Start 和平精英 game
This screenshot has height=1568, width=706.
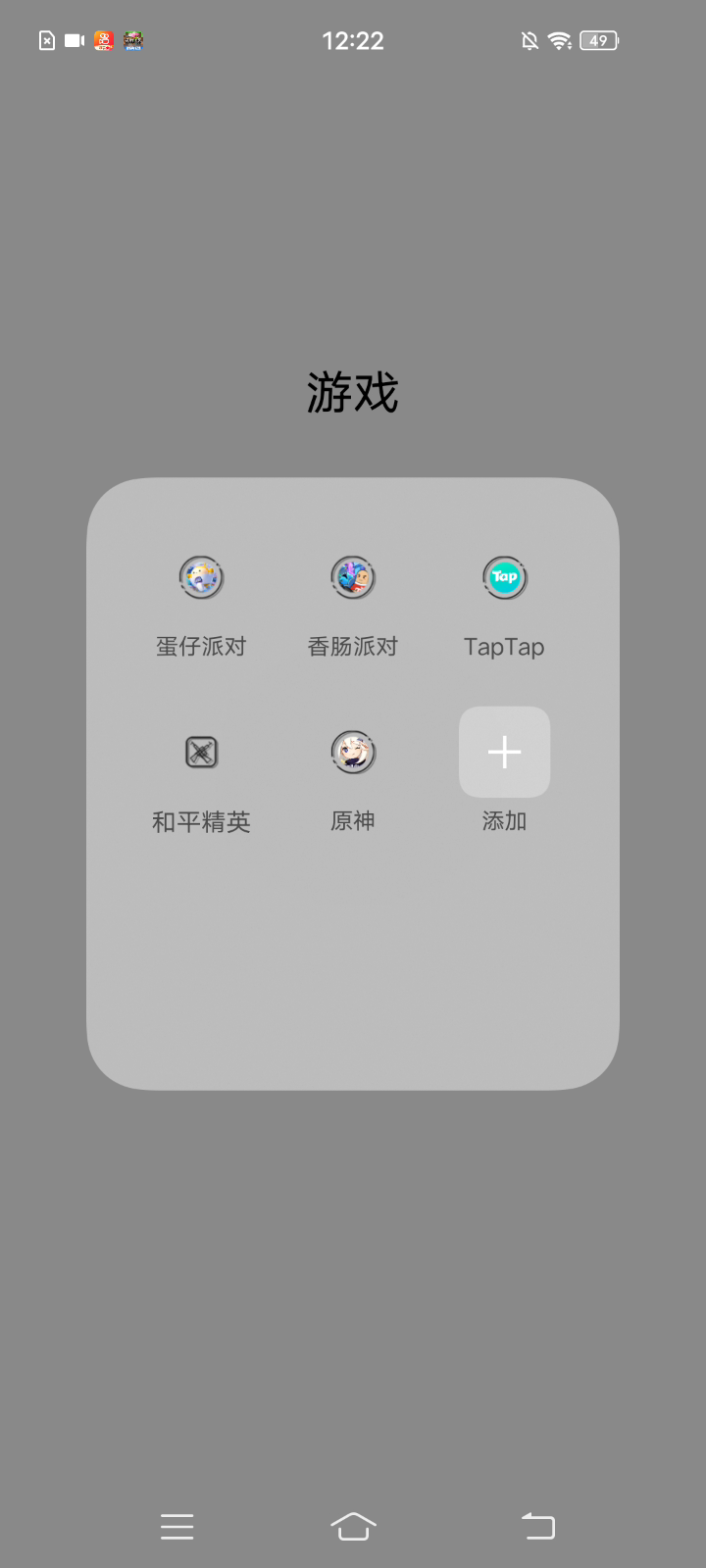click(x=201, y=753)
